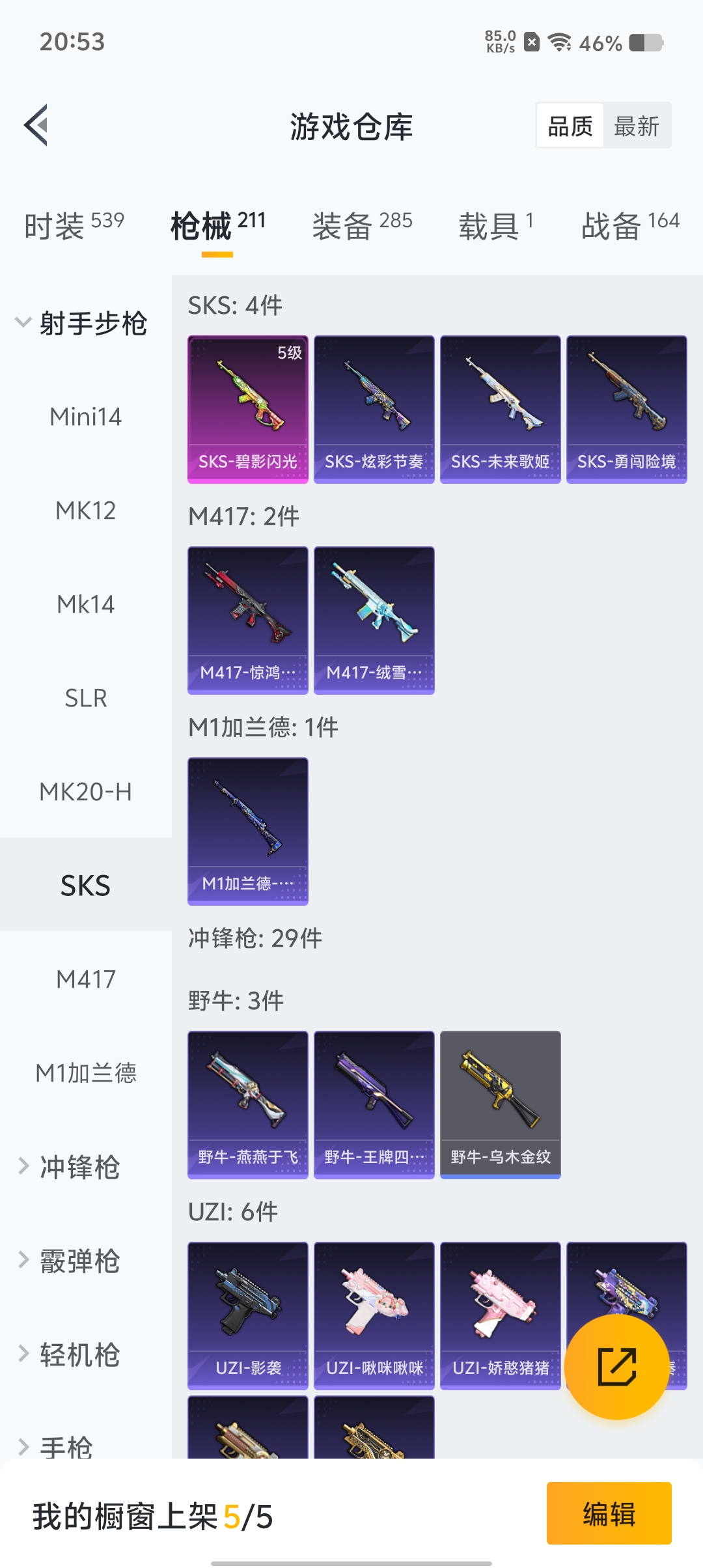Switch to the 载具 tab
The height and width of the screenshot is (1568, 703).
click(495, 226)
